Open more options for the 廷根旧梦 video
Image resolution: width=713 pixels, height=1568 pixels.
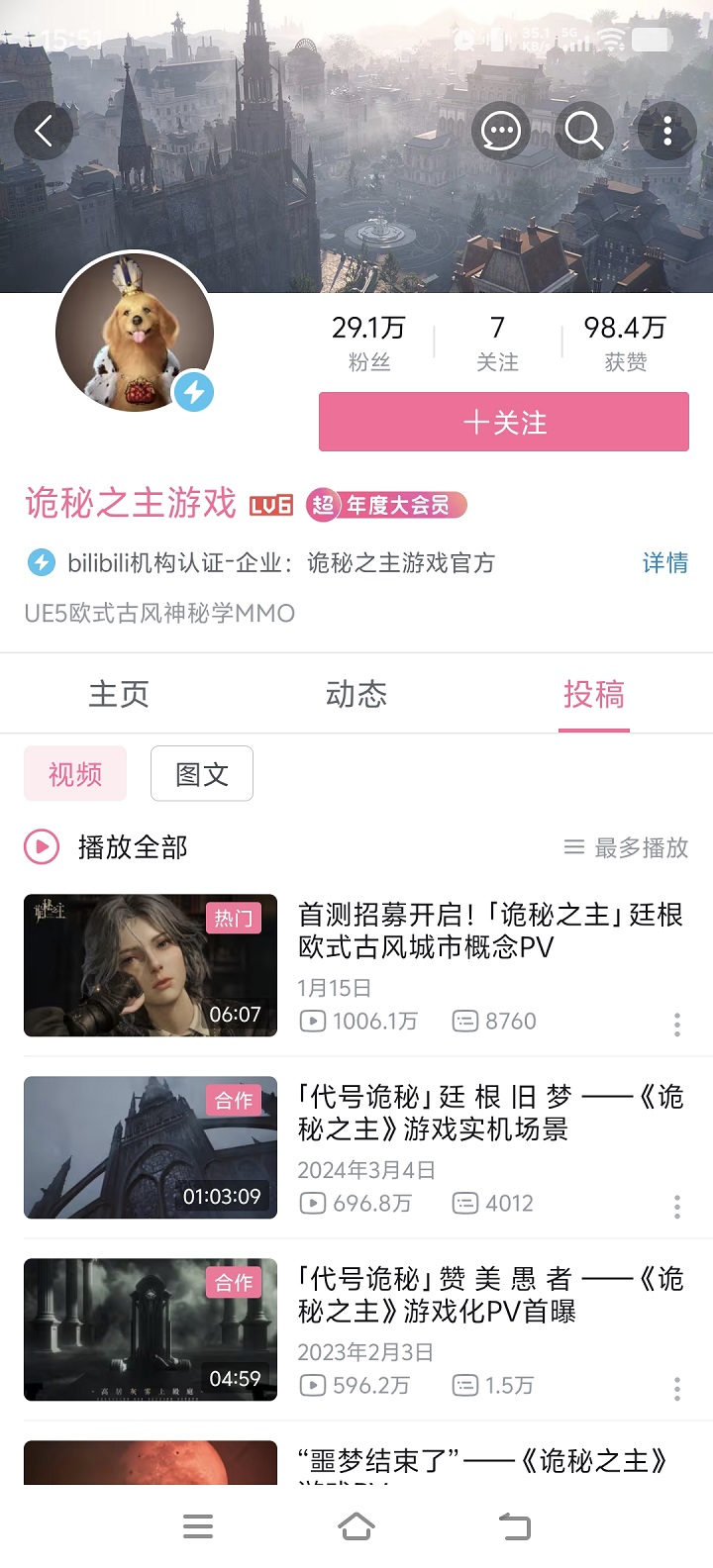(677, 1207)
